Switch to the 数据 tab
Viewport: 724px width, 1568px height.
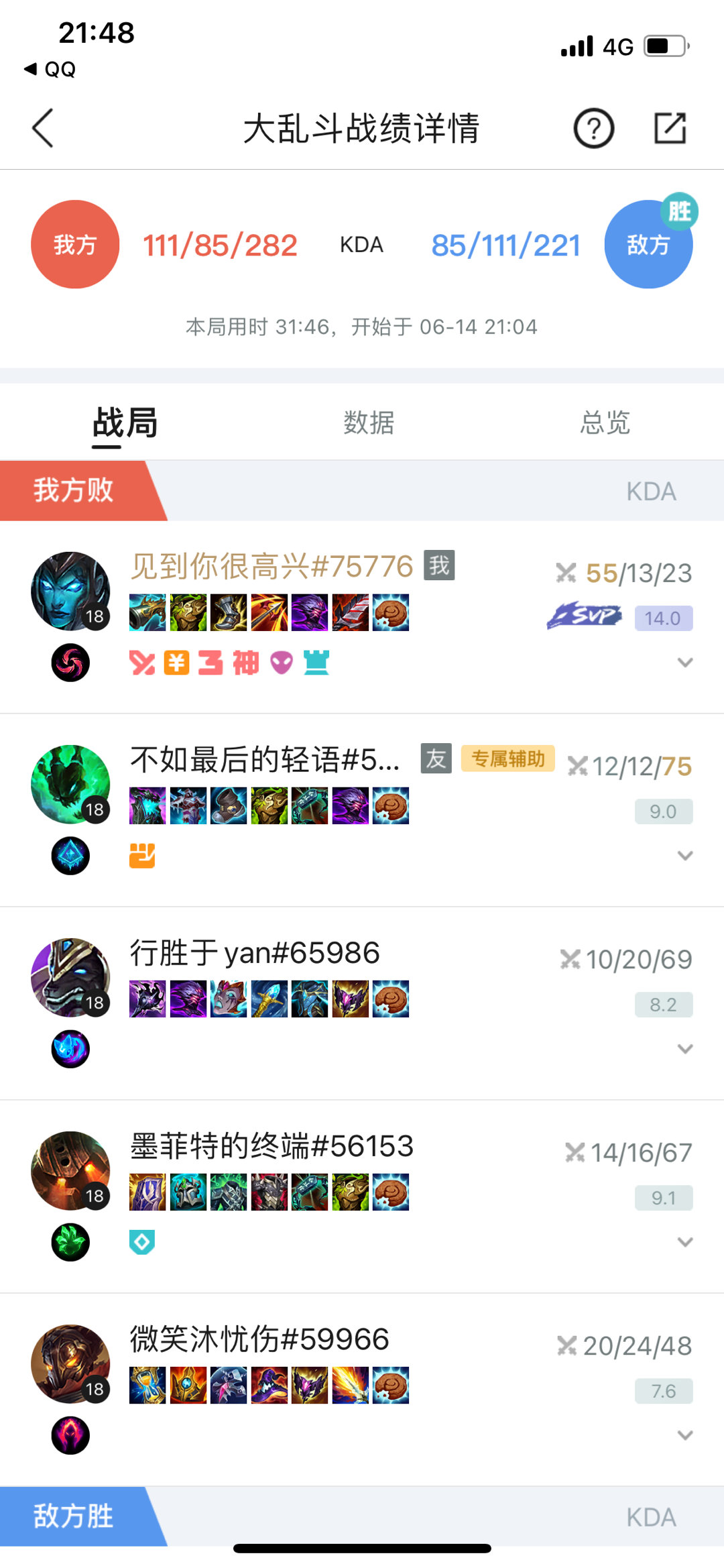click(x=369, y=423)
